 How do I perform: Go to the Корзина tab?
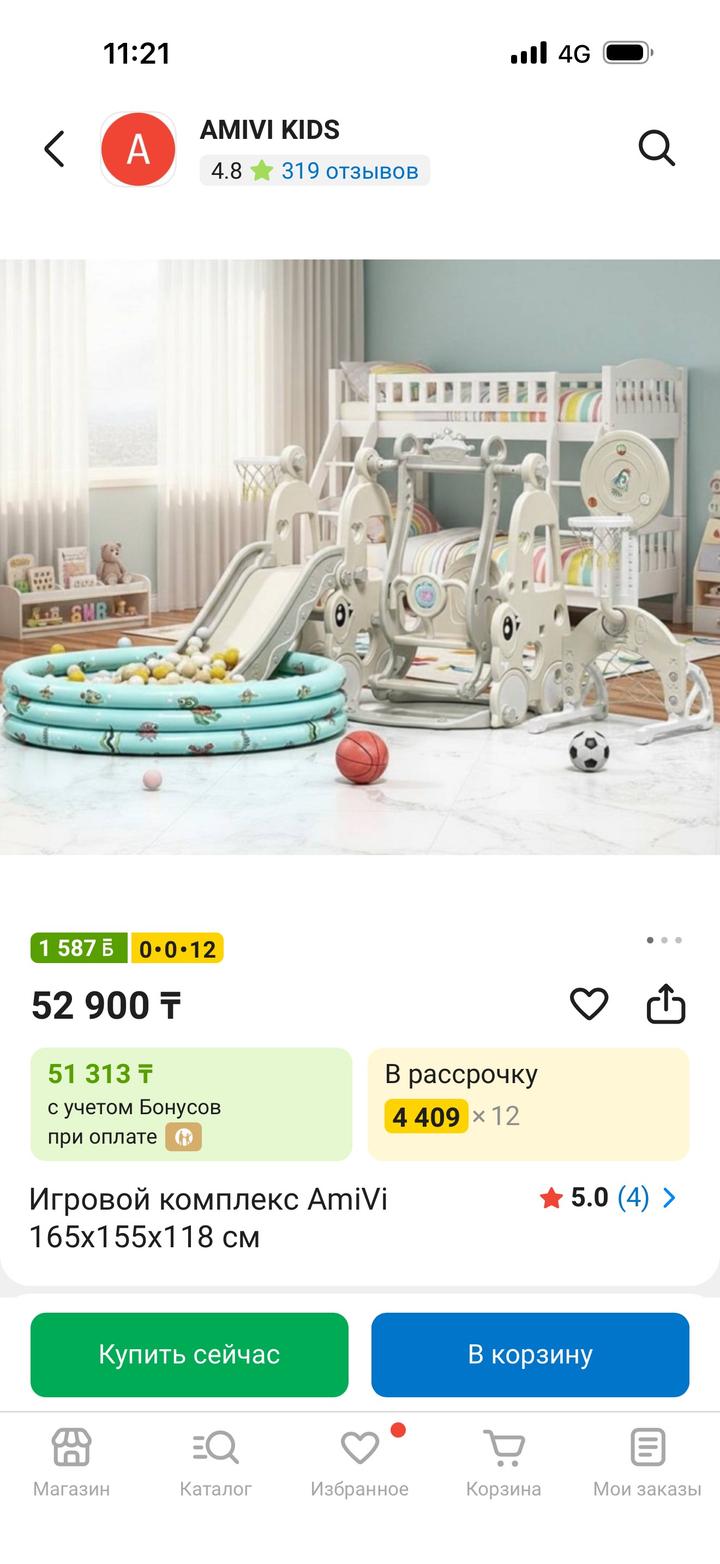click(503, 1462)
